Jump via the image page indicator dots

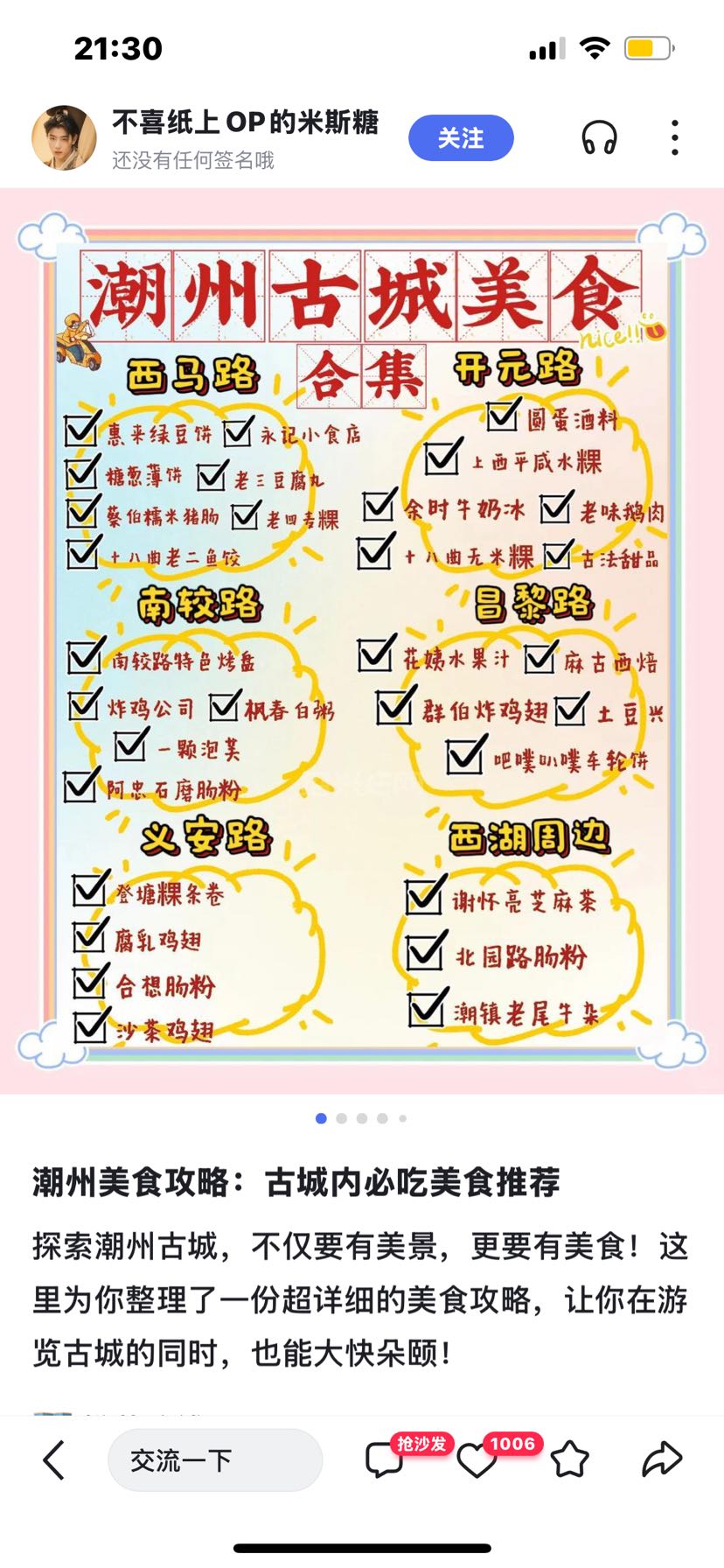click(x=361, y=1118)
